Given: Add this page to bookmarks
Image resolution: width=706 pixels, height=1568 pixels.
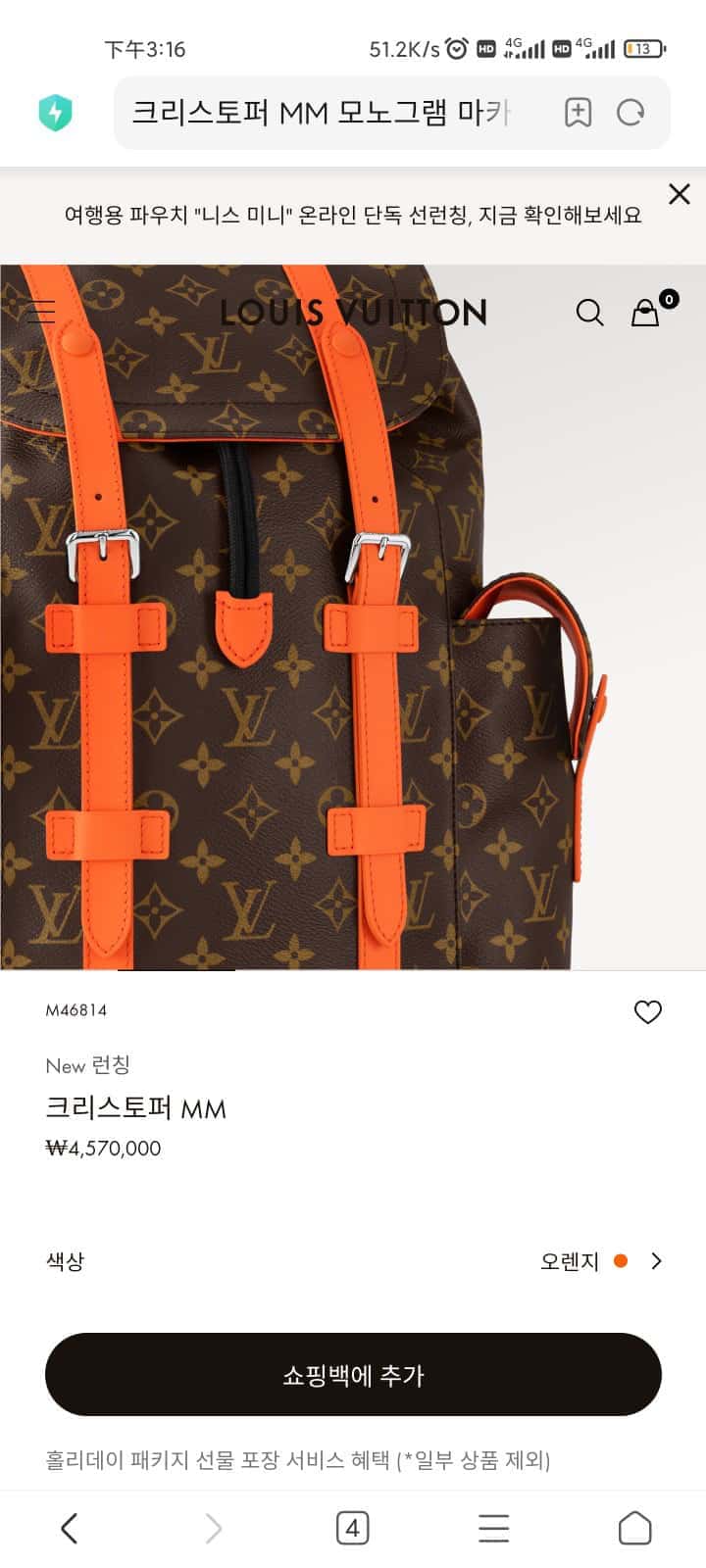Looking at the screenshot, I should click(x=578, y=113).
